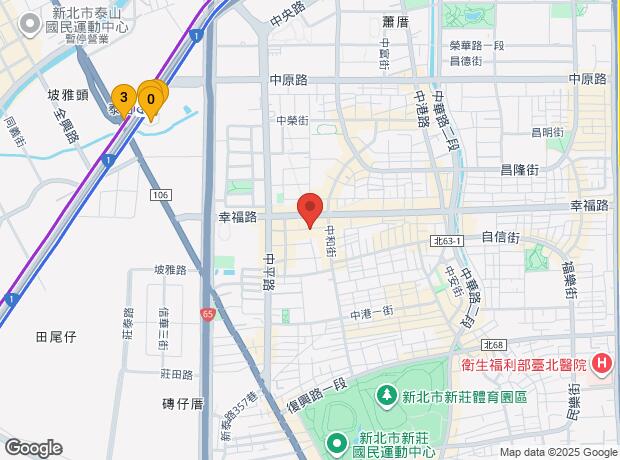This screenshot has width=620, height=460.
Task: Tap the orange marker labeled 3
Action: 124,101
